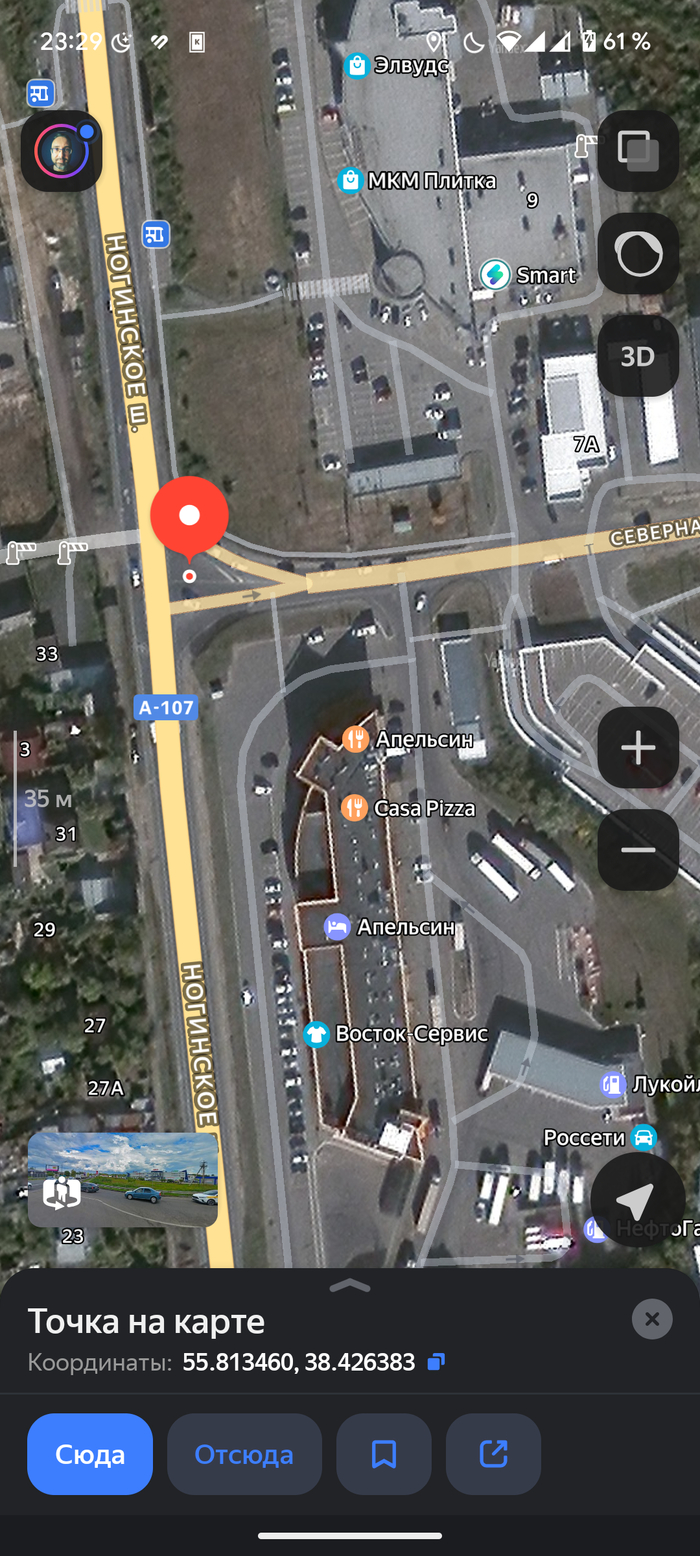The width and height of the screenshot is (700, 1556).
Task: Copy the point coordinates
Action: pos(436,1362)
